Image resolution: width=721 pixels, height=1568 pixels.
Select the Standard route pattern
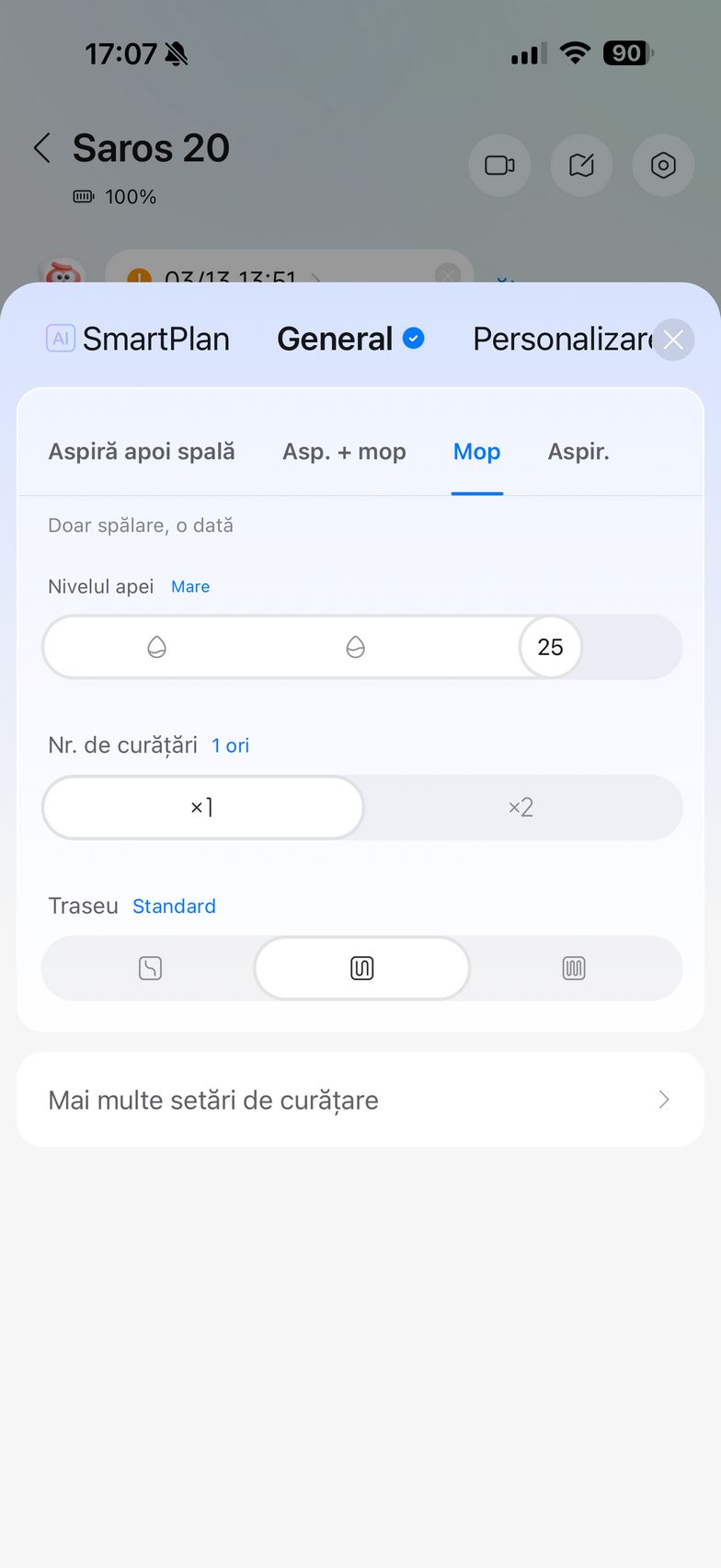point(361,968)
